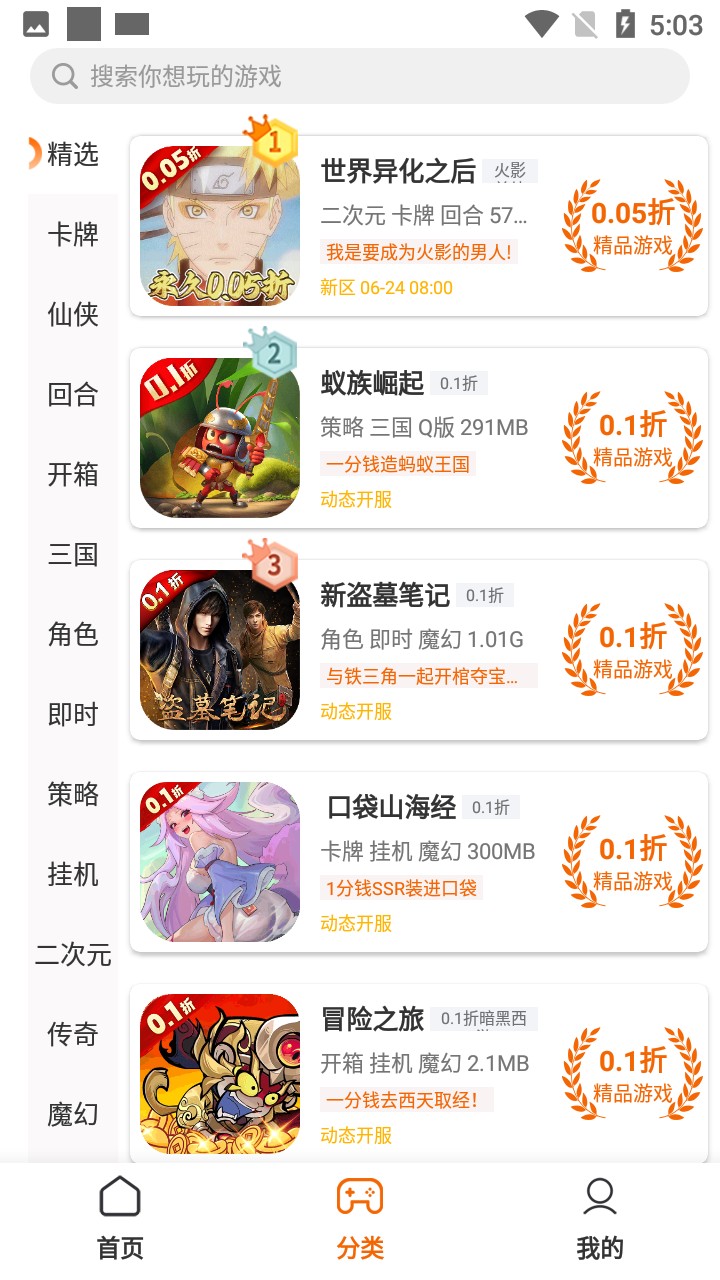
Task: Choose the 传奇 category
Action: tap(73, 1035)
